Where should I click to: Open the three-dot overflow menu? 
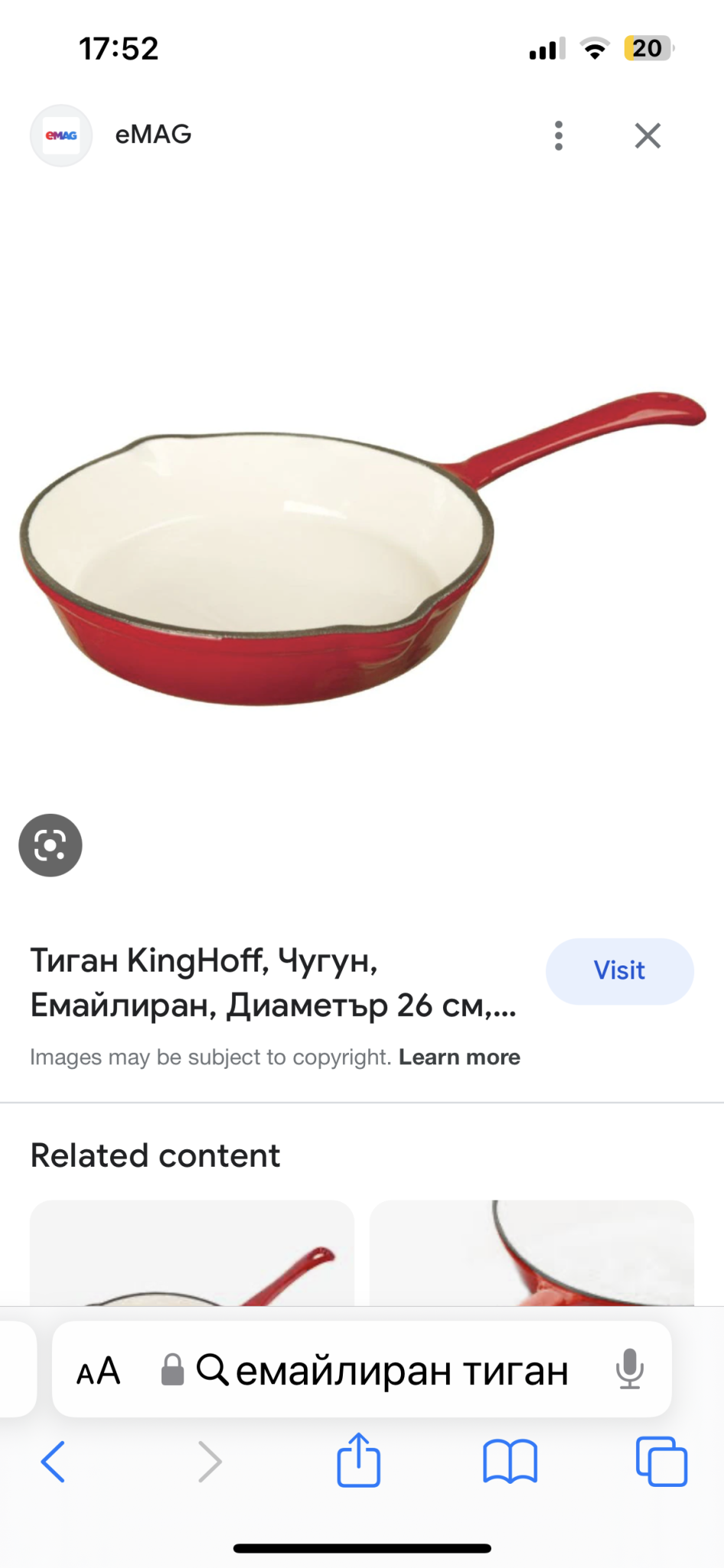[x=559, y=136]
